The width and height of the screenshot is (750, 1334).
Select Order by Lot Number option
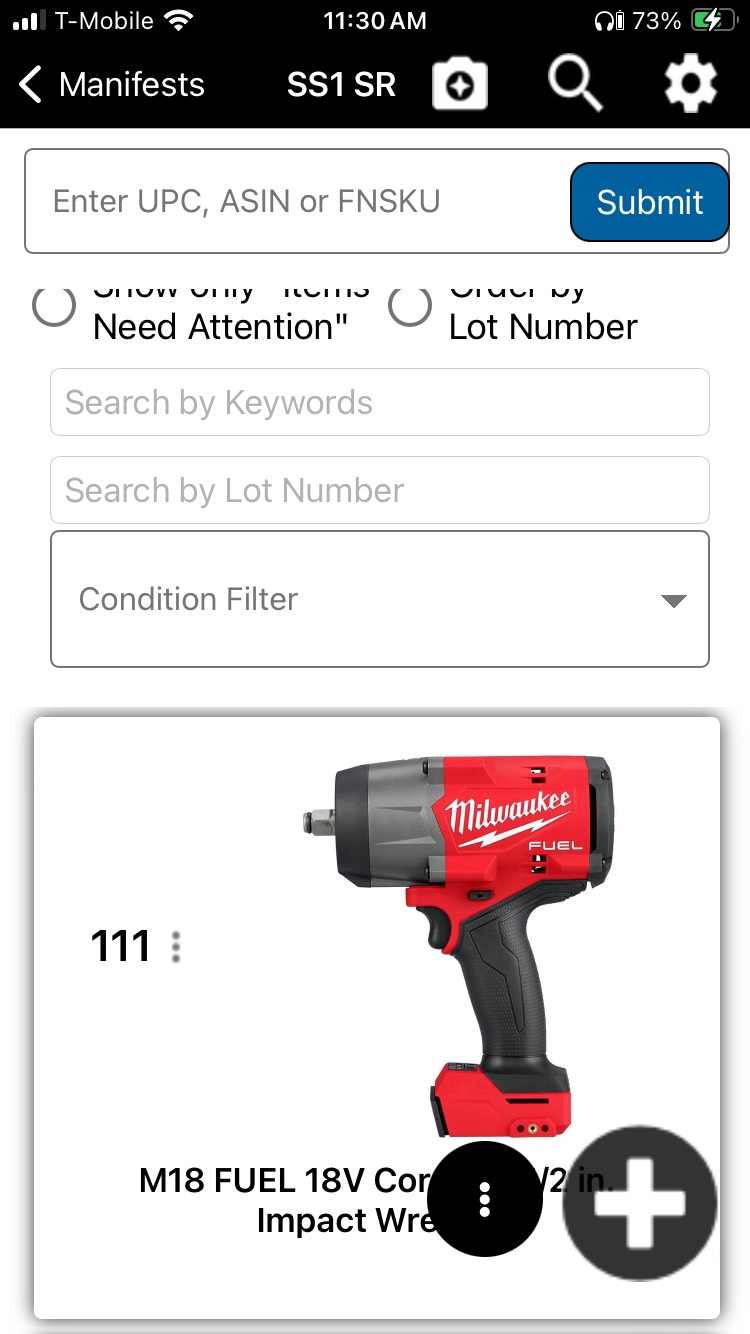[410, 307]
